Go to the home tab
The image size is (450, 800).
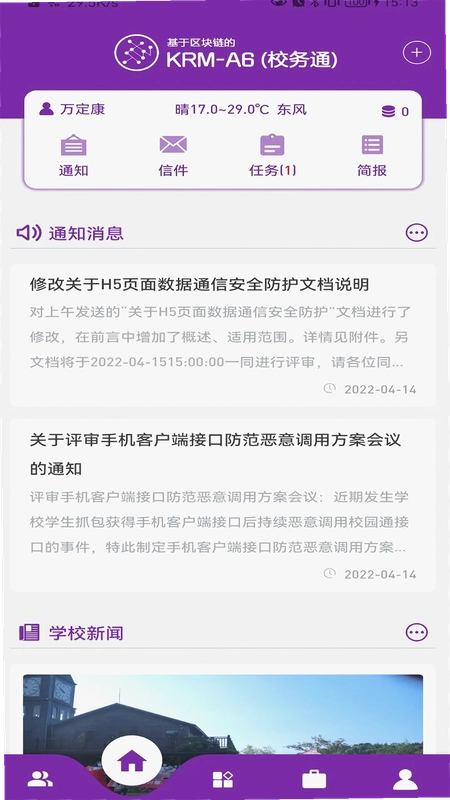click(x=132, y=762)
